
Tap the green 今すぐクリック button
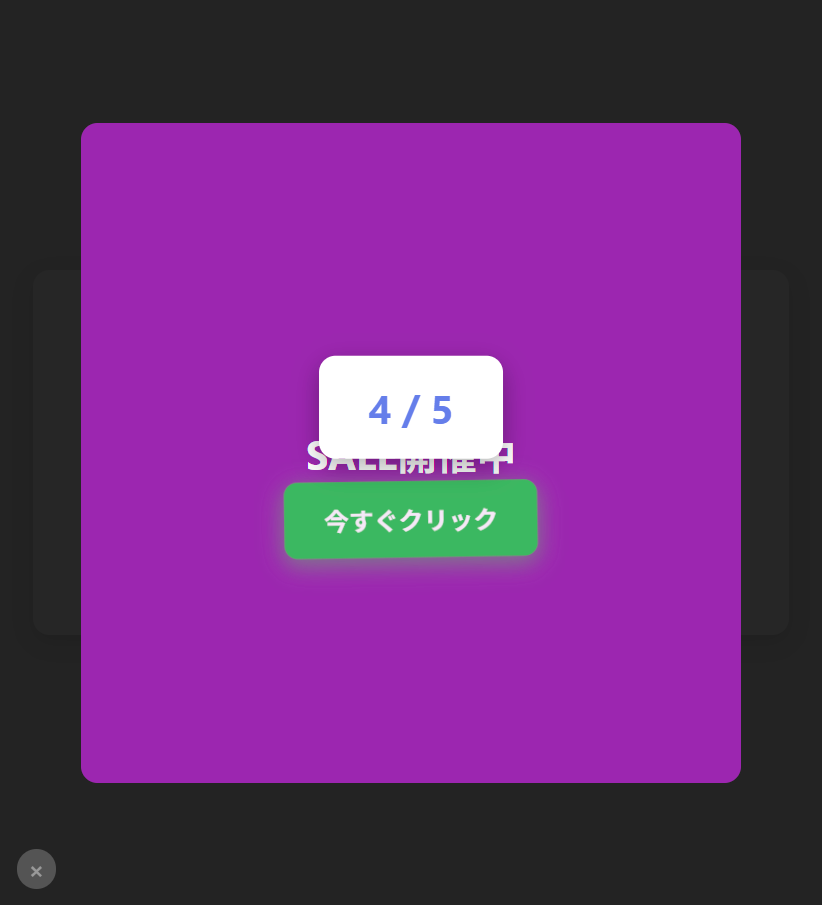point(411,519)
